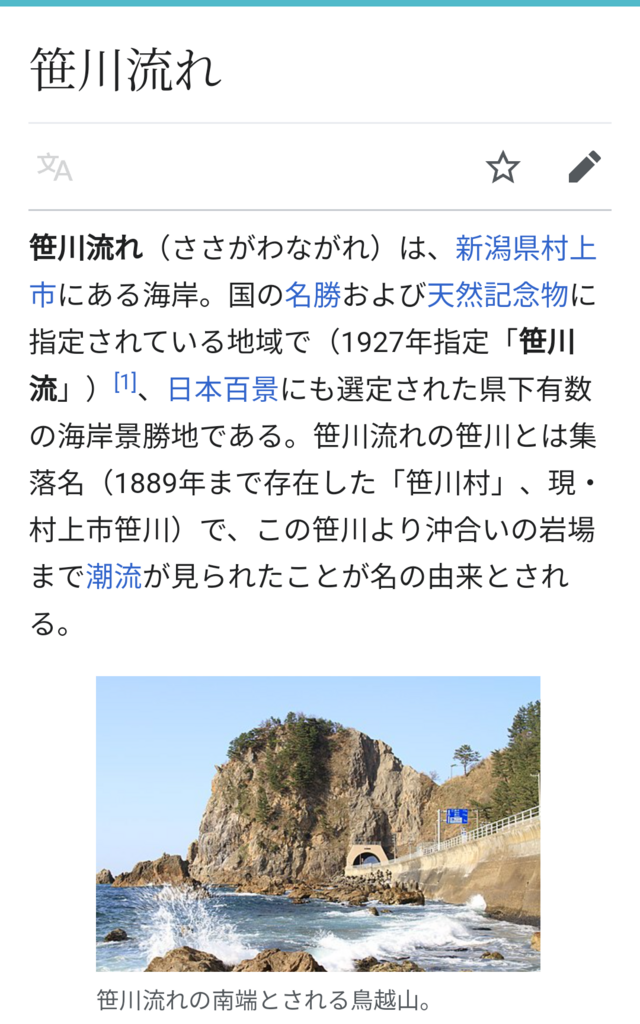This screenshot has width=640, height=1024.
Task: Open the 日本百景 link
Action: (223, 388)
